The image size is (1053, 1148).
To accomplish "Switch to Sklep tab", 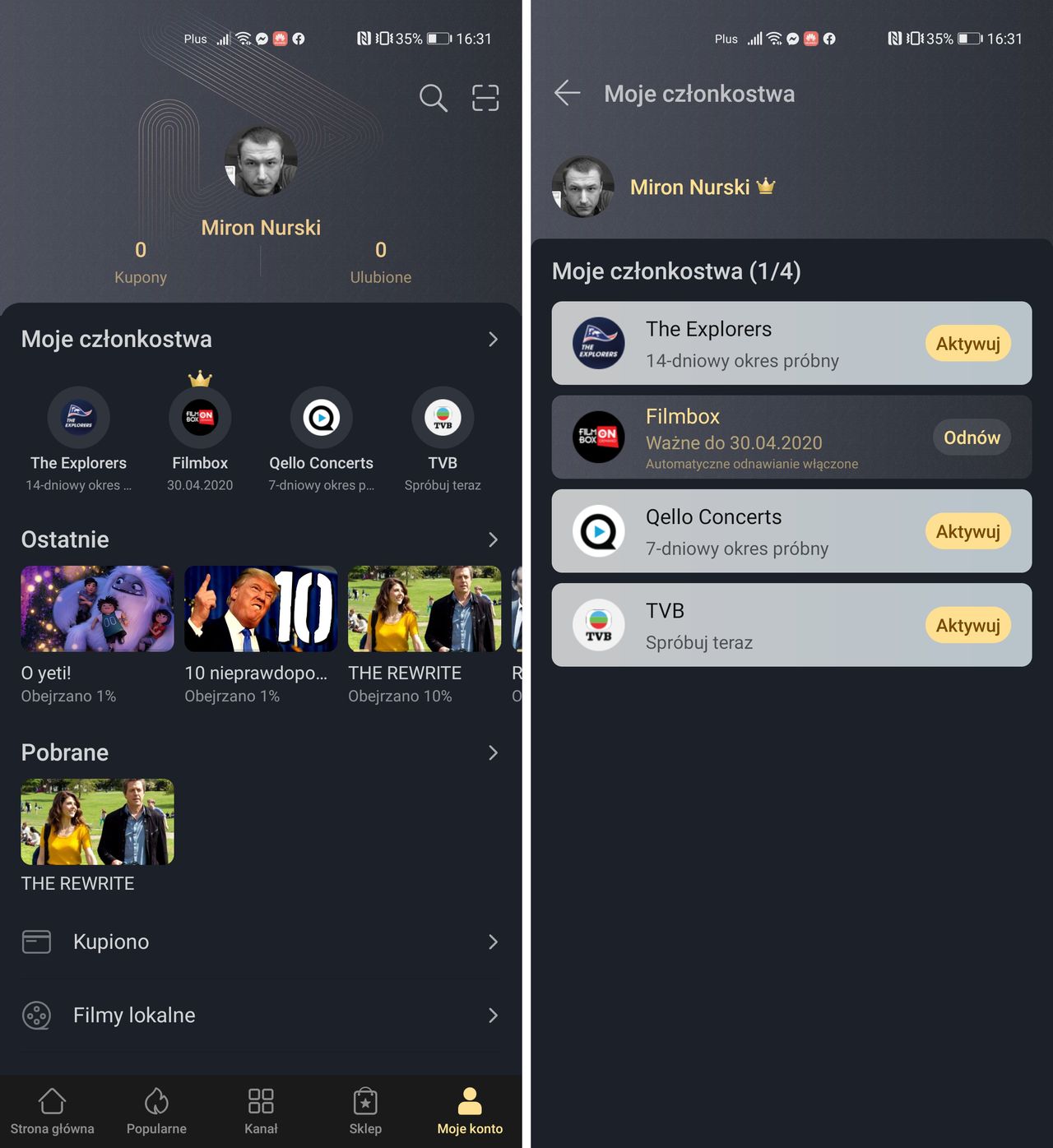I will [365, 1111].
